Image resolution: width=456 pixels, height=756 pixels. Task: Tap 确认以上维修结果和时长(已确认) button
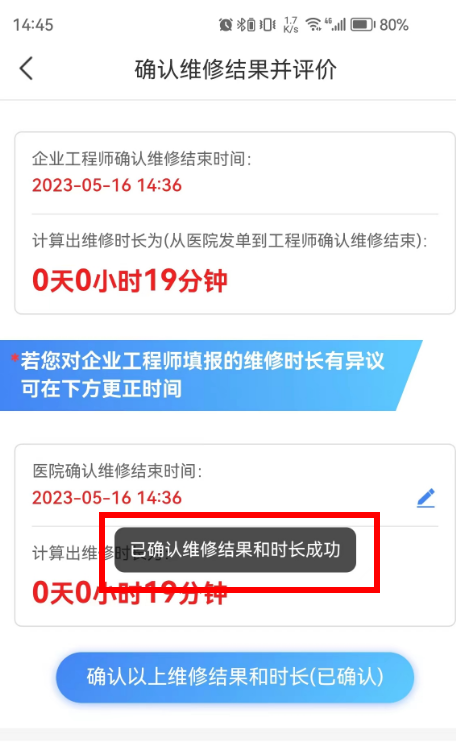pyautogui.click(x=235, y=677)
